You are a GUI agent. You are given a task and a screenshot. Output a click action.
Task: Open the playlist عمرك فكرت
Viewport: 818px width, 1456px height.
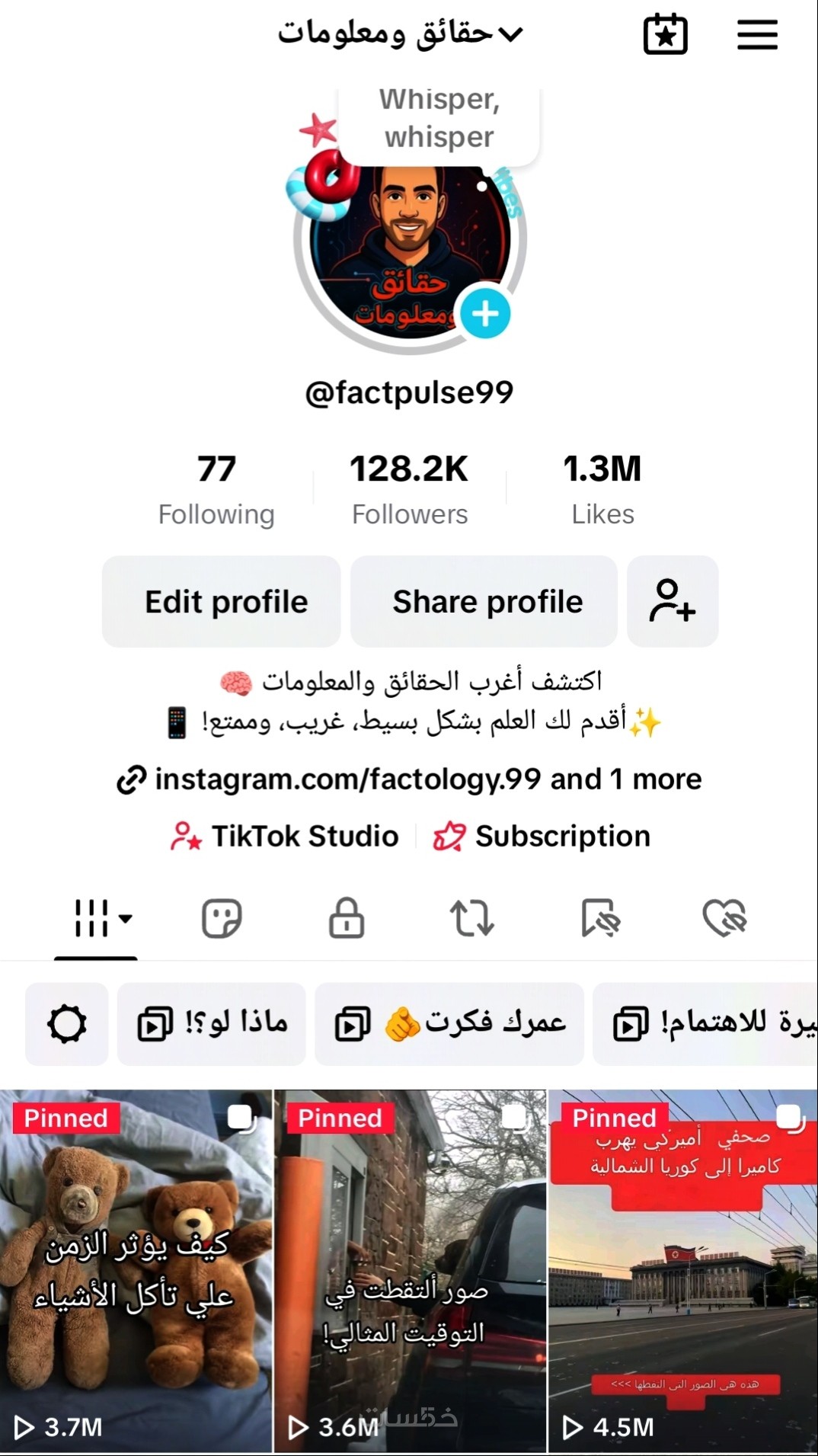point(449,1023)
